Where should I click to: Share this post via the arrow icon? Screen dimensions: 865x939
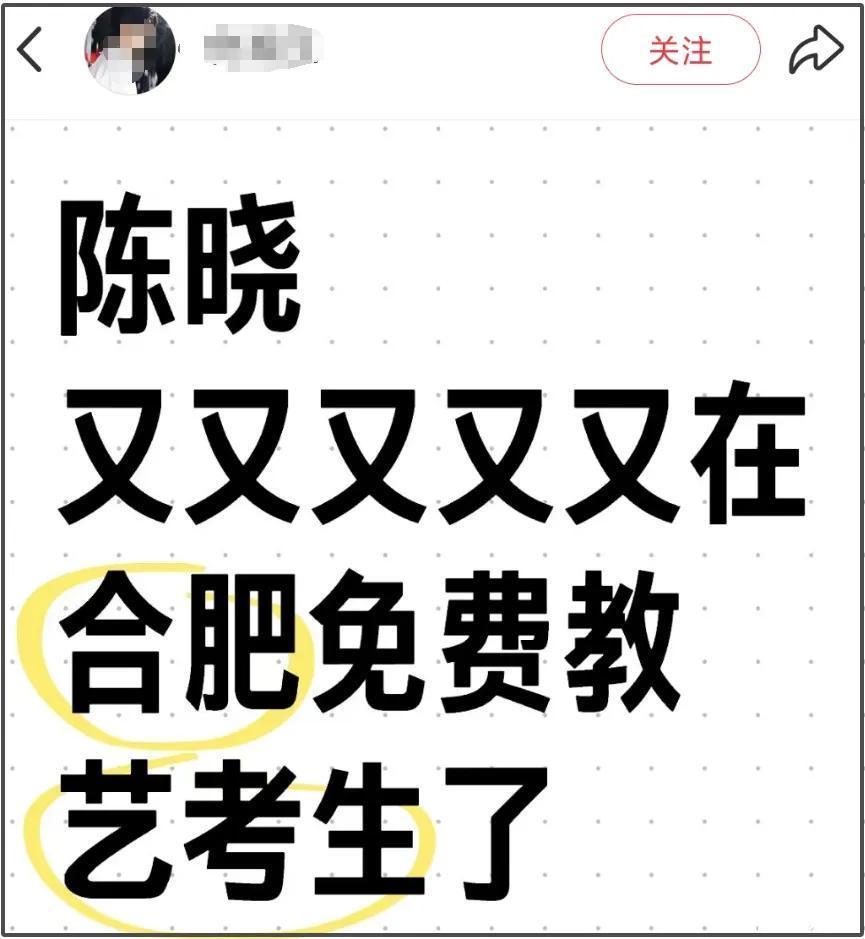[x=815, y=50]
